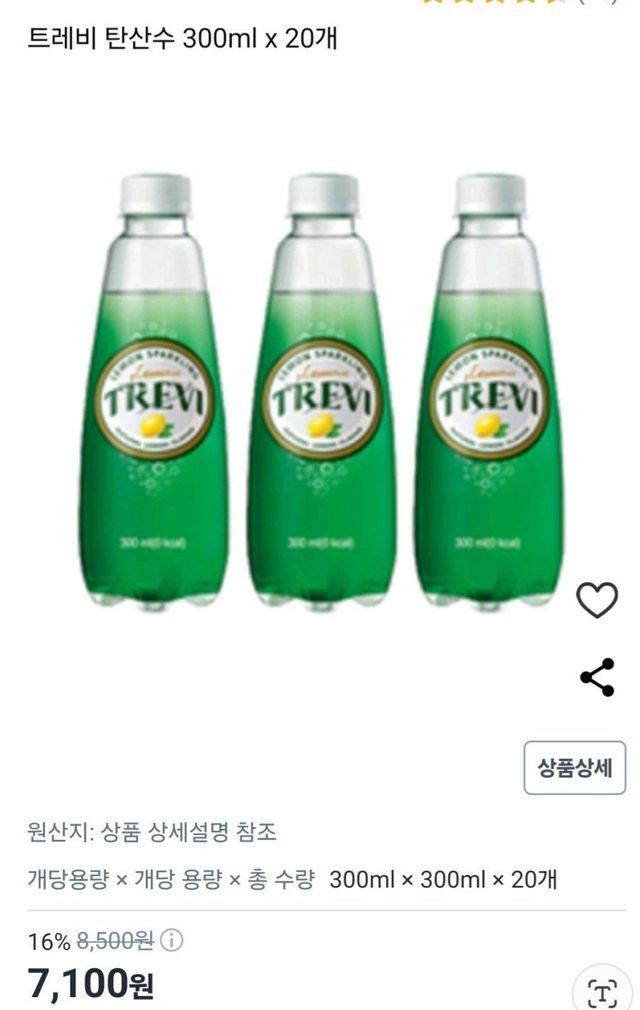Image resolution: width=640 pixels, height=1010 pixels.
Task: Open the Trevi bottles product image
Action: pyautogui.click(x=322, y=390)
